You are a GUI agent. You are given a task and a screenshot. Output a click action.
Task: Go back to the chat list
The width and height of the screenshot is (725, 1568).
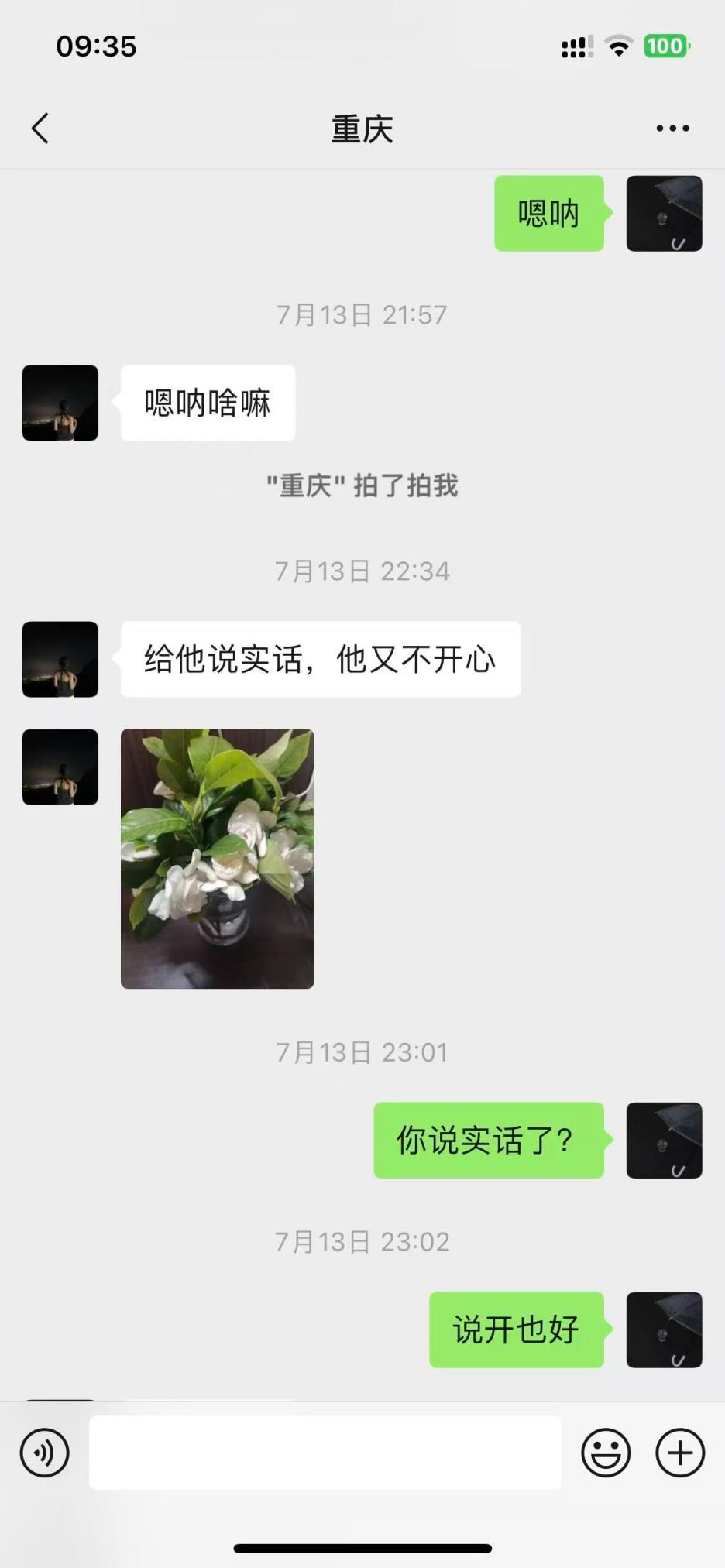click(x=40, y=129)
